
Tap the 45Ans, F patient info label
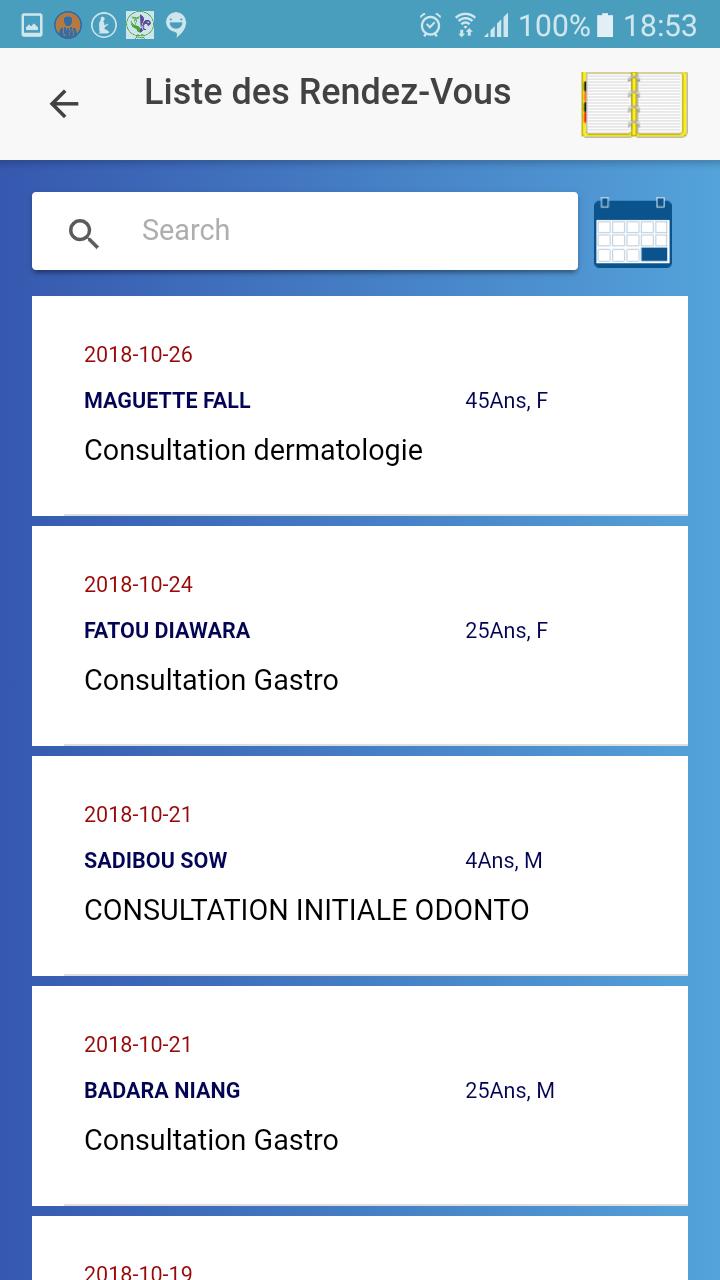point(506,400)
